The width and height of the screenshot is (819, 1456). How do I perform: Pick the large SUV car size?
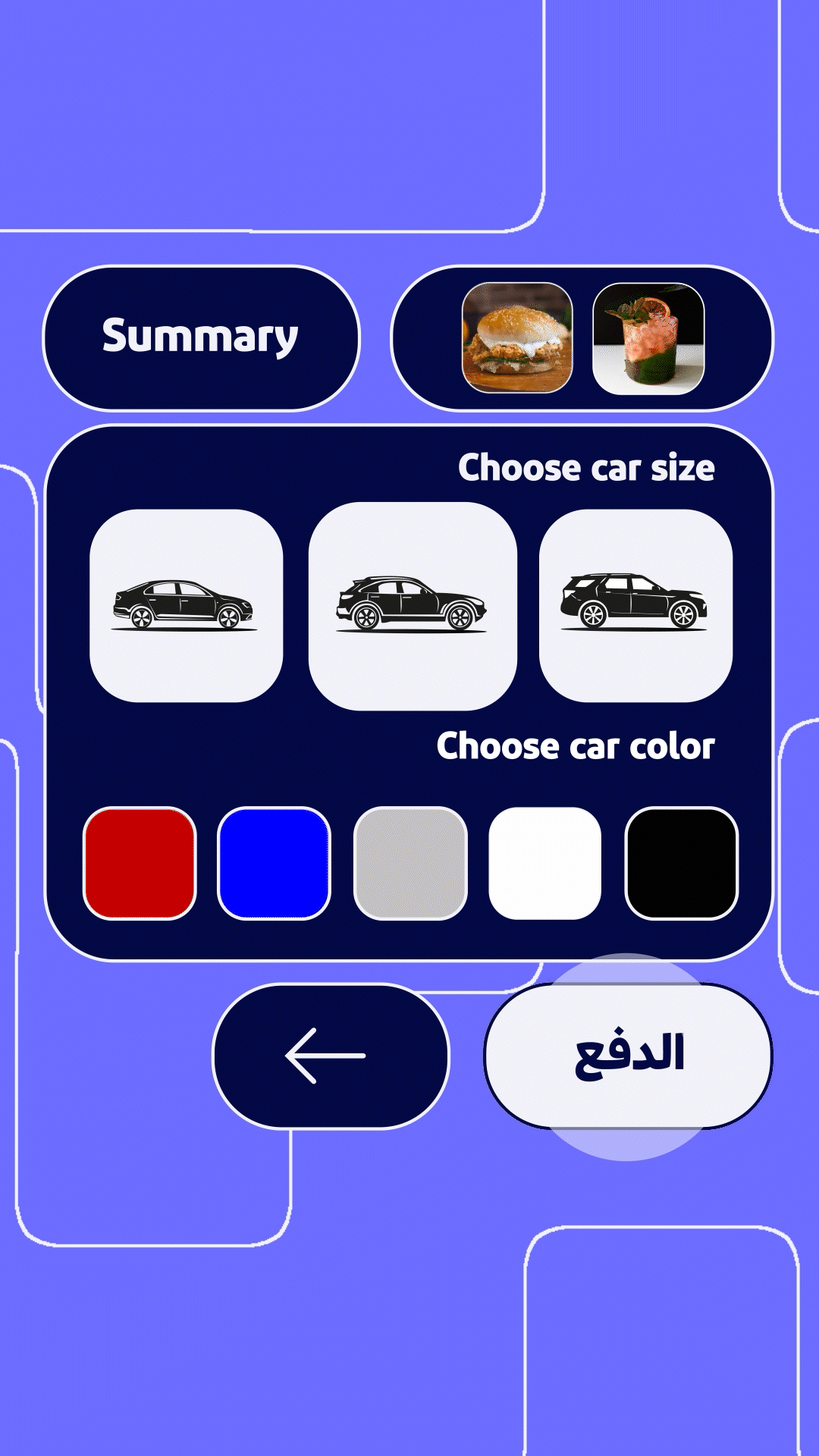(635, 605)
